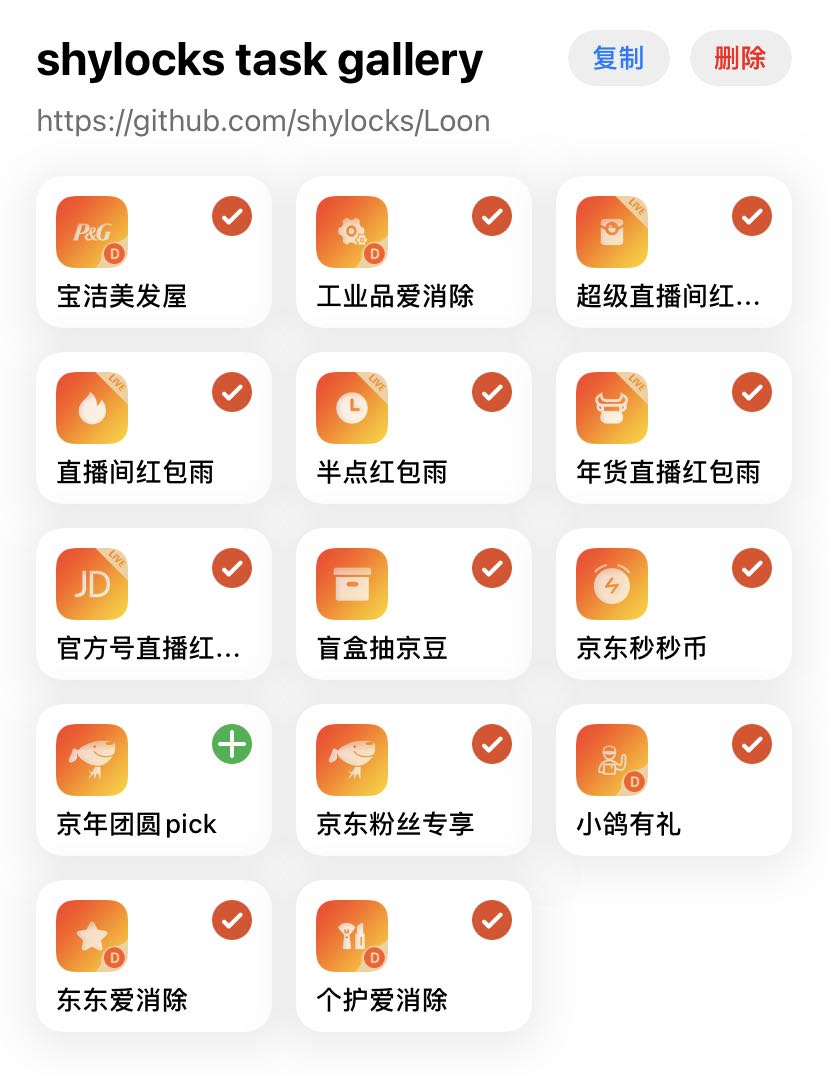Add the 京年团圆pick task
This screenshot has height=1074, width=828.
pyautogui.click(x=232, y=744)
